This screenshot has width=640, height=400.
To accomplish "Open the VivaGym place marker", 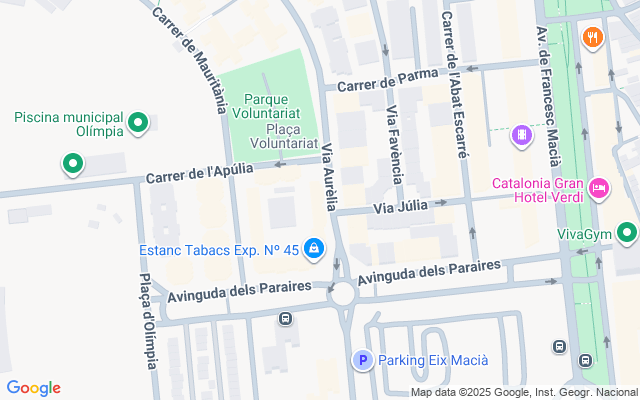I will click(x=627, y=233).
